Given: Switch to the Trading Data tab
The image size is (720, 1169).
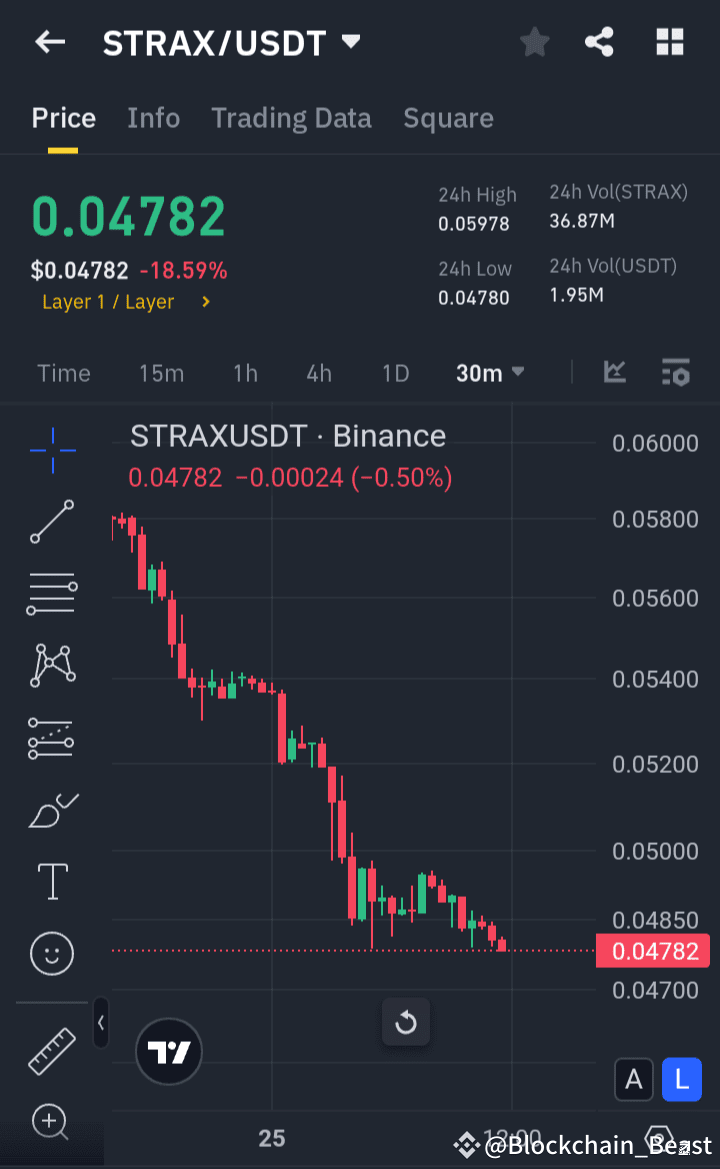Looking at the screenshot, I should pos(291,118).
